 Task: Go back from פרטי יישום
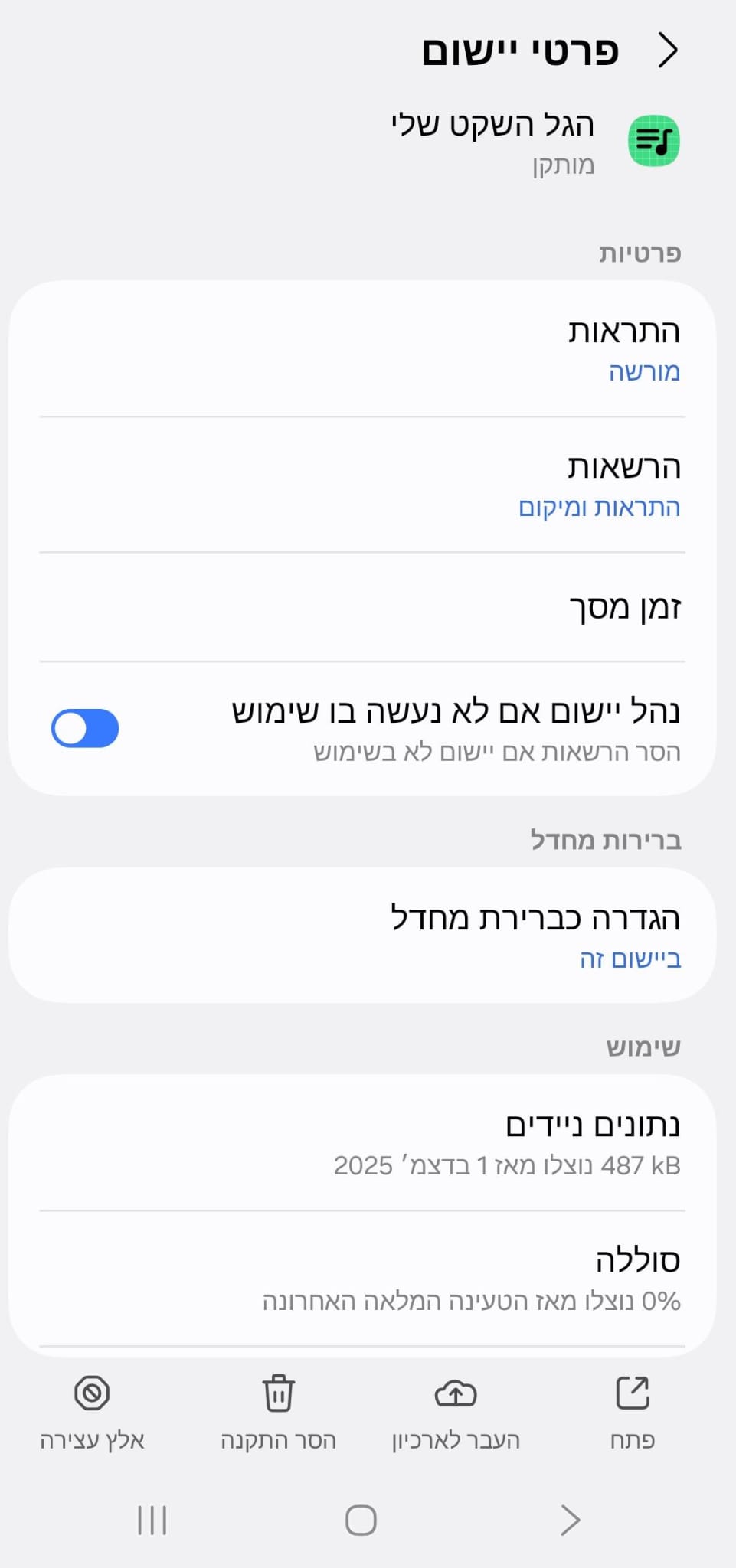point(668,51)
